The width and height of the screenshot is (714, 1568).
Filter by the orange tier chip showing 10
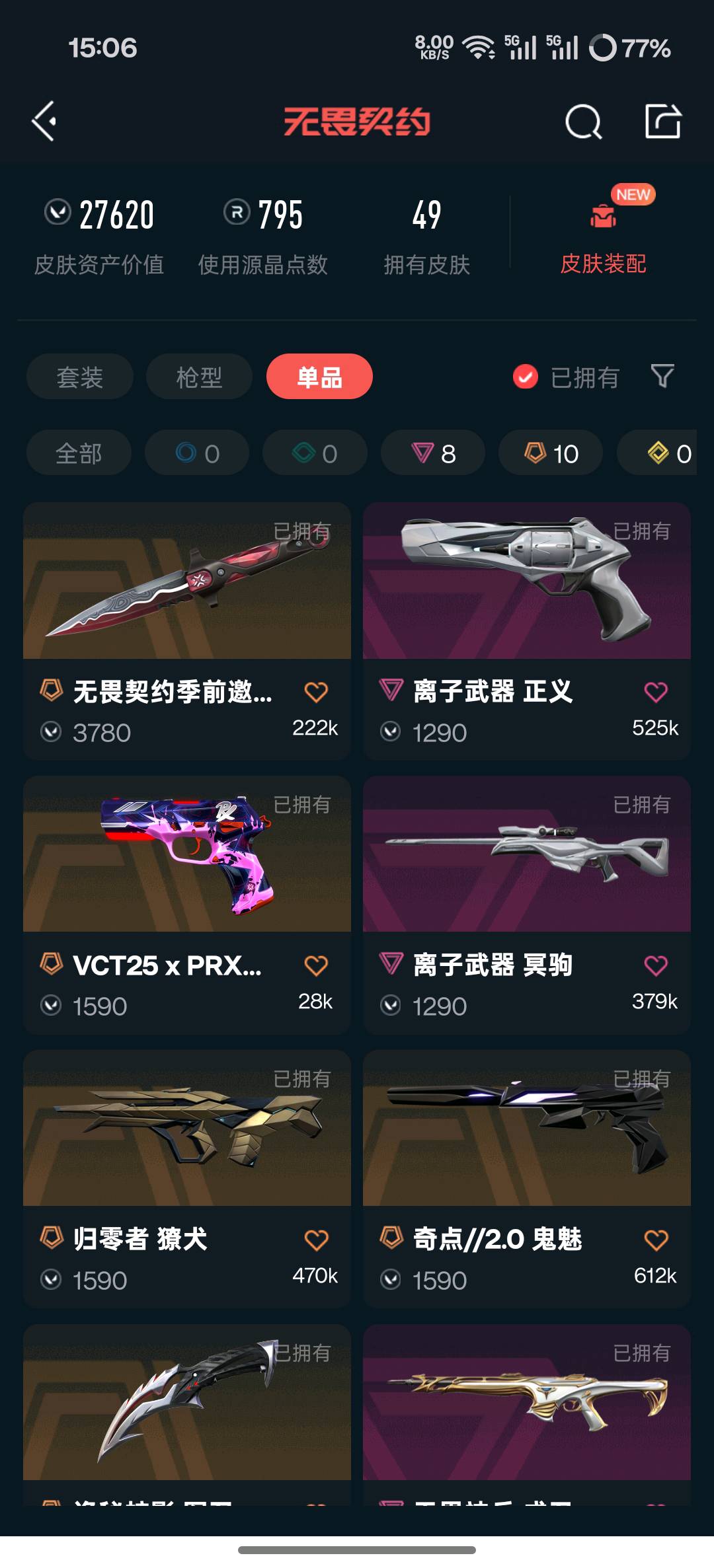(x=551, y=453)
